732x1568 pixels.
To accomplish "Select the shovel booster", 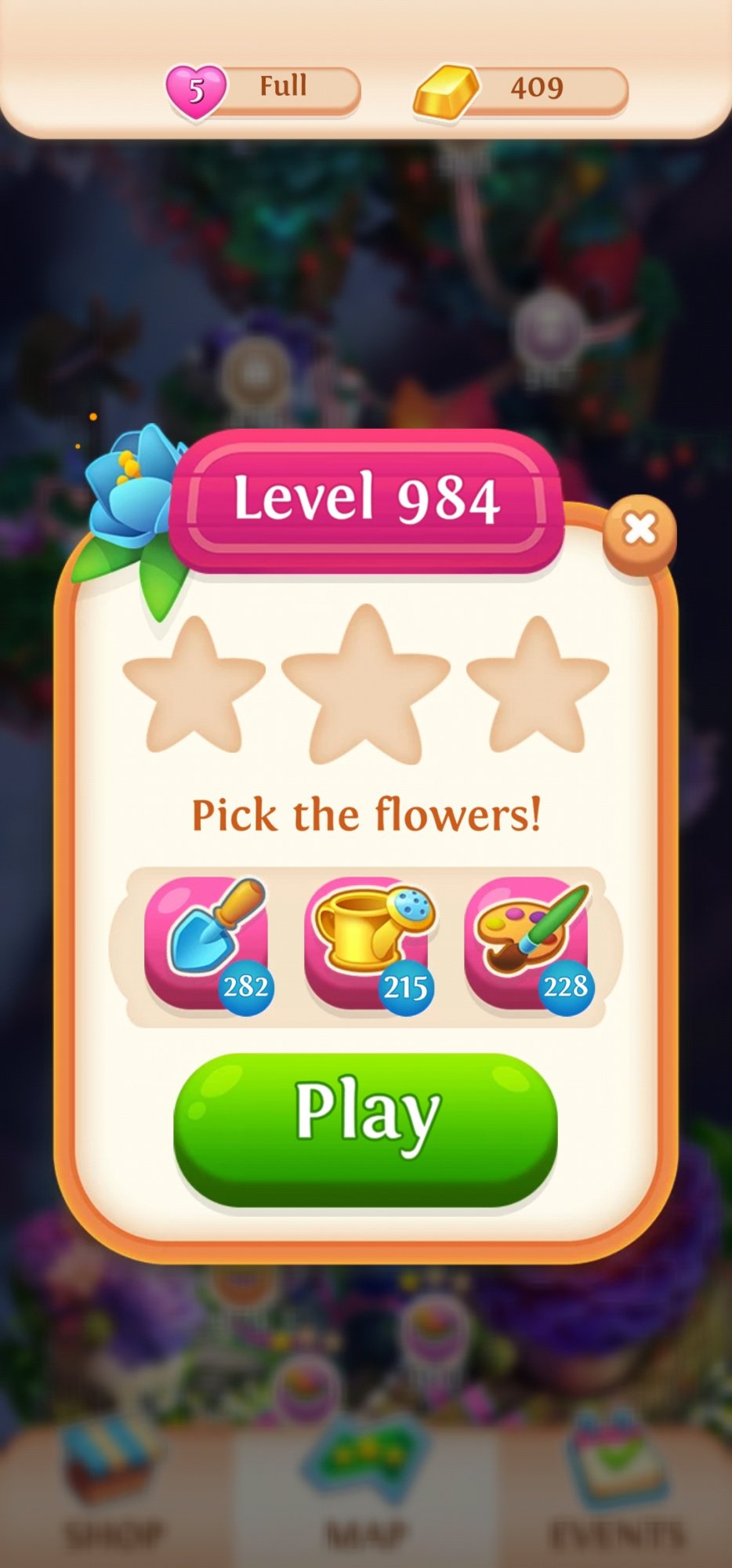I will [207, 943].
